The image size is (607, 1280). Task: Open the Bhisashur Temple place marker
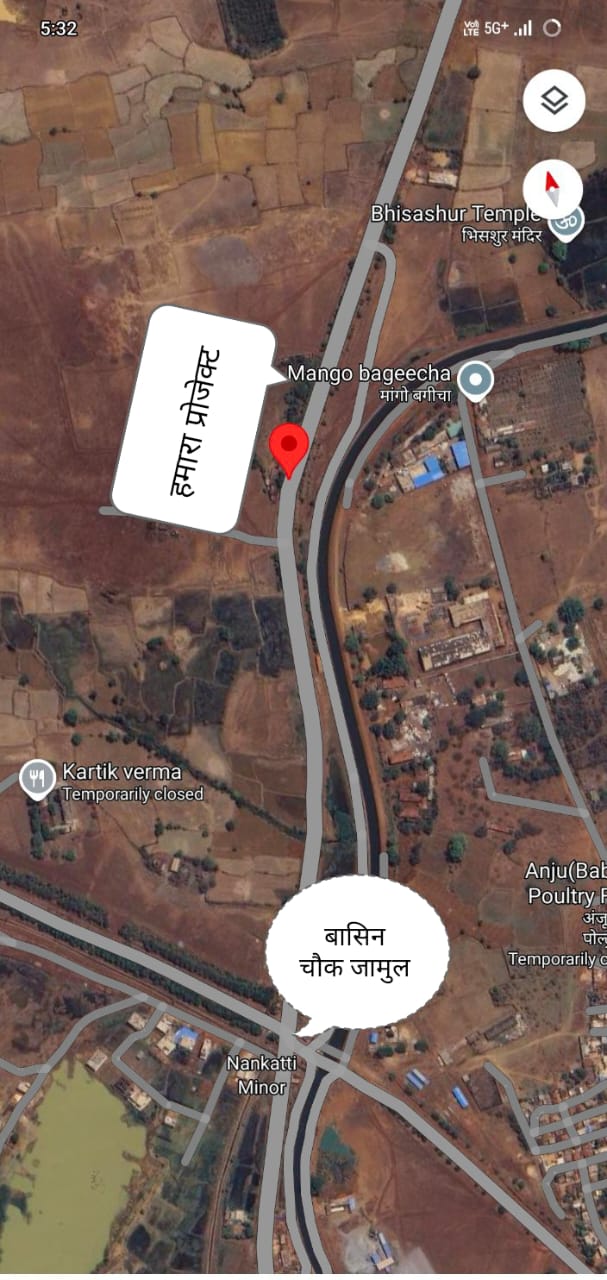click(x=568, y=221)
